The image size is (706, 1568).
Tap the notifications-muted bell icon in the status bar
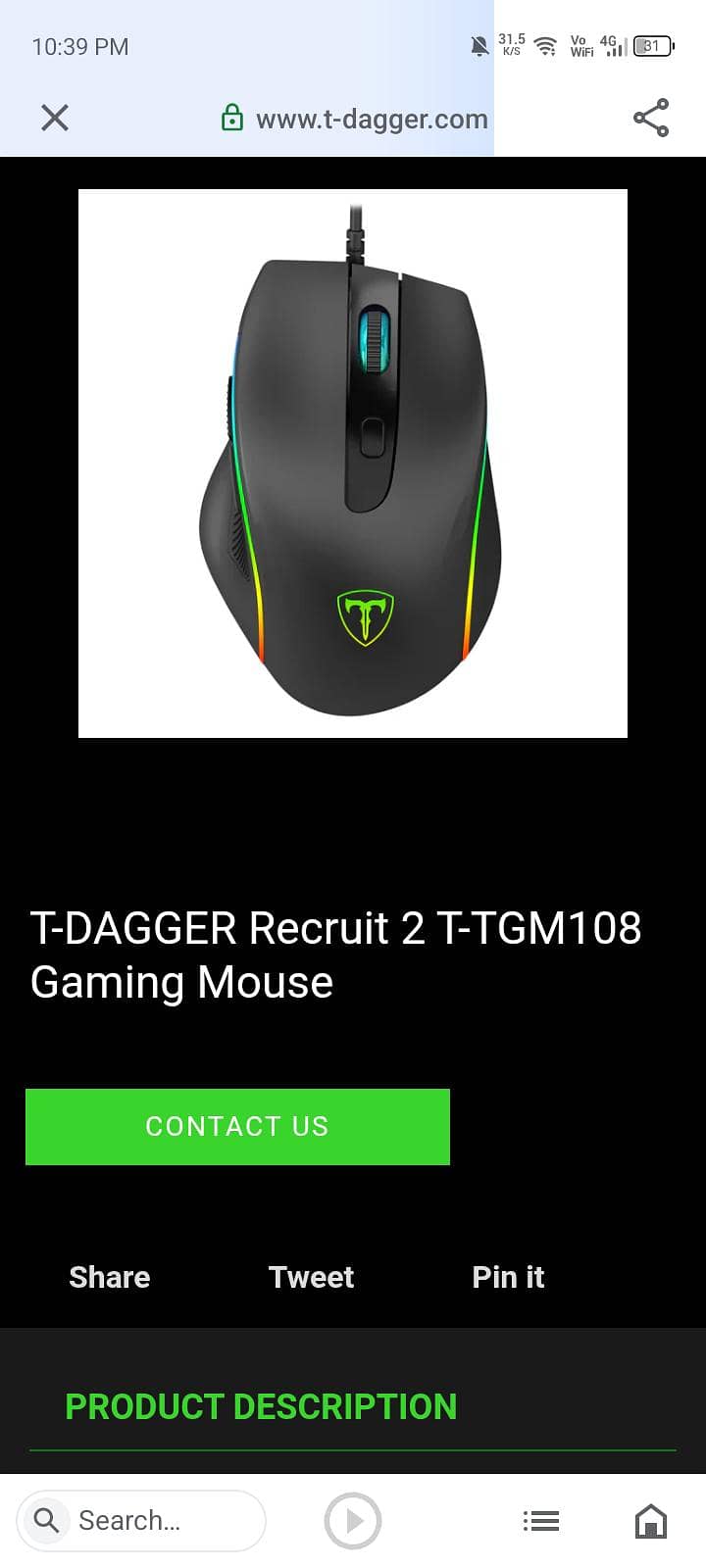click(x=479, y=45)
